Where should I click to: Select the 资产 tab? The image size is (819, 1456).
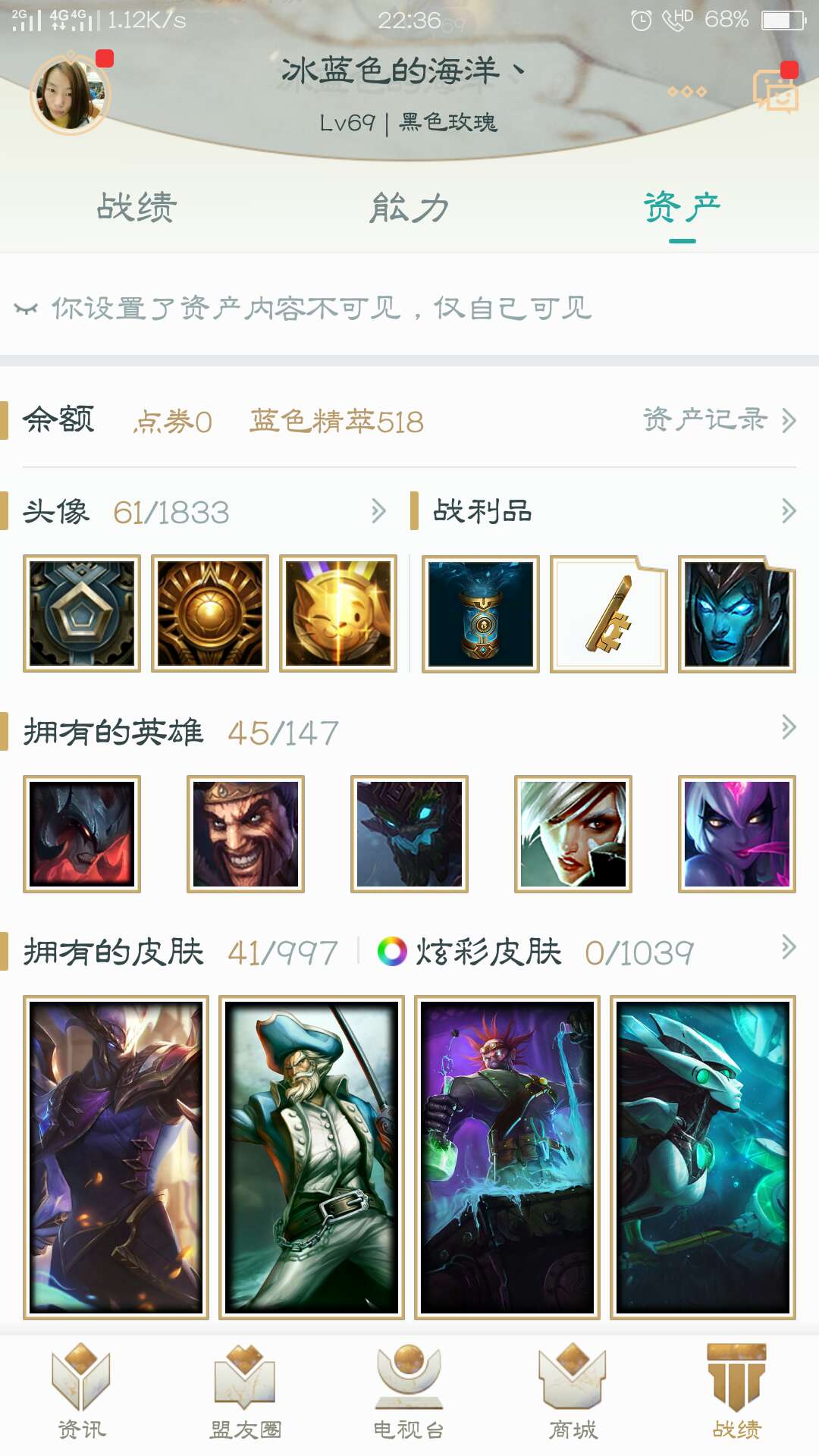click(x=682, y=208)
